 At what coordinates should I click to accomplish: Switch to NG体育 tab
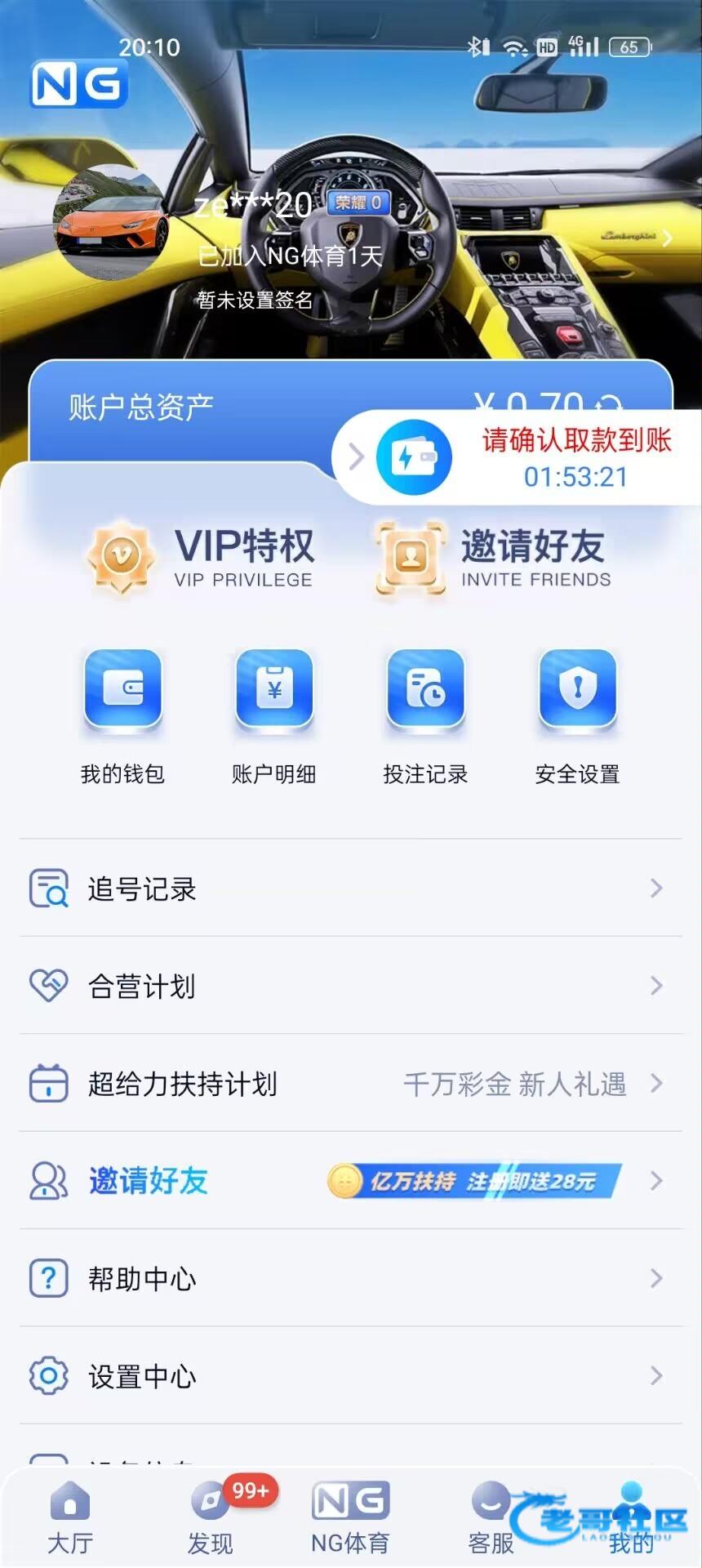[350, 1519]
